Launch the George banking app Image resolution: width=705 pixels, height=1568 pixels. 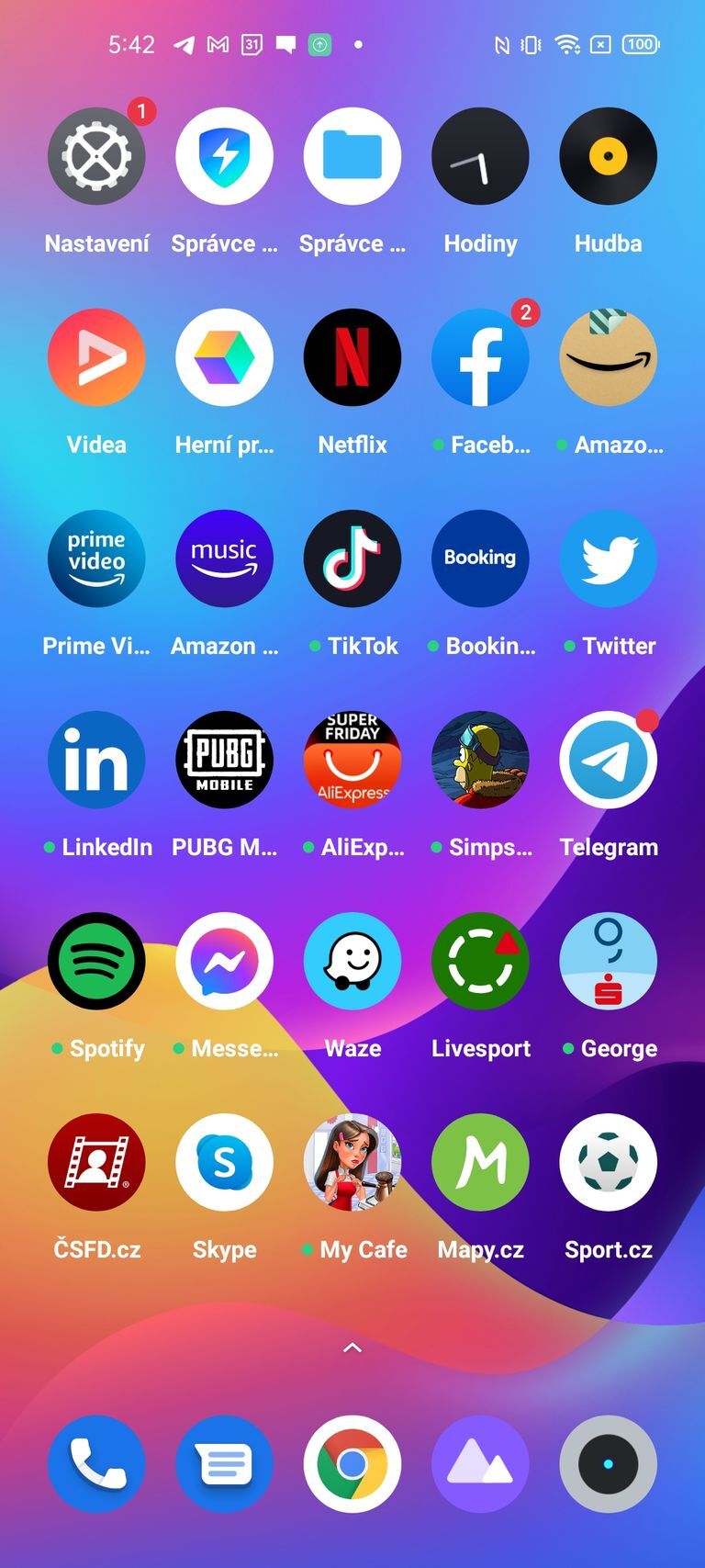609,961
